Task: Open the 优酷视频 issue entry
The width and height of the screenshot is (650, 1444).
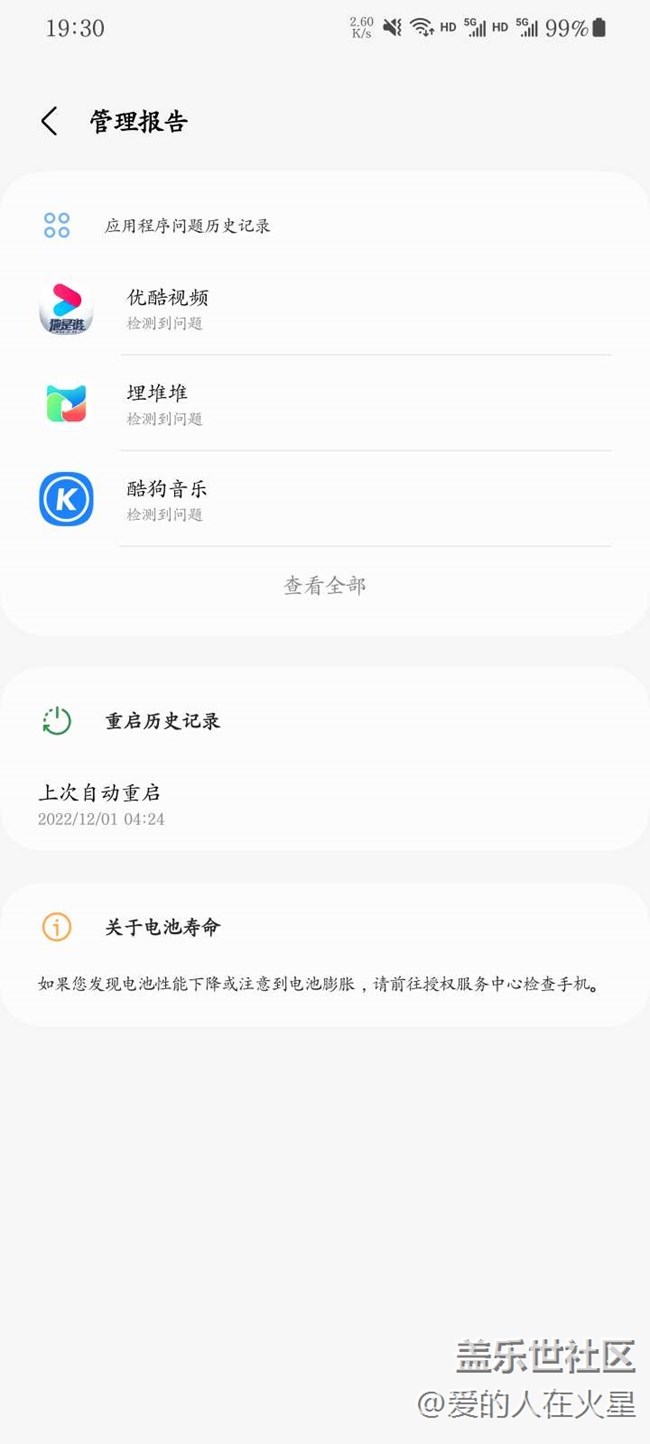Action: pos(325,308)
